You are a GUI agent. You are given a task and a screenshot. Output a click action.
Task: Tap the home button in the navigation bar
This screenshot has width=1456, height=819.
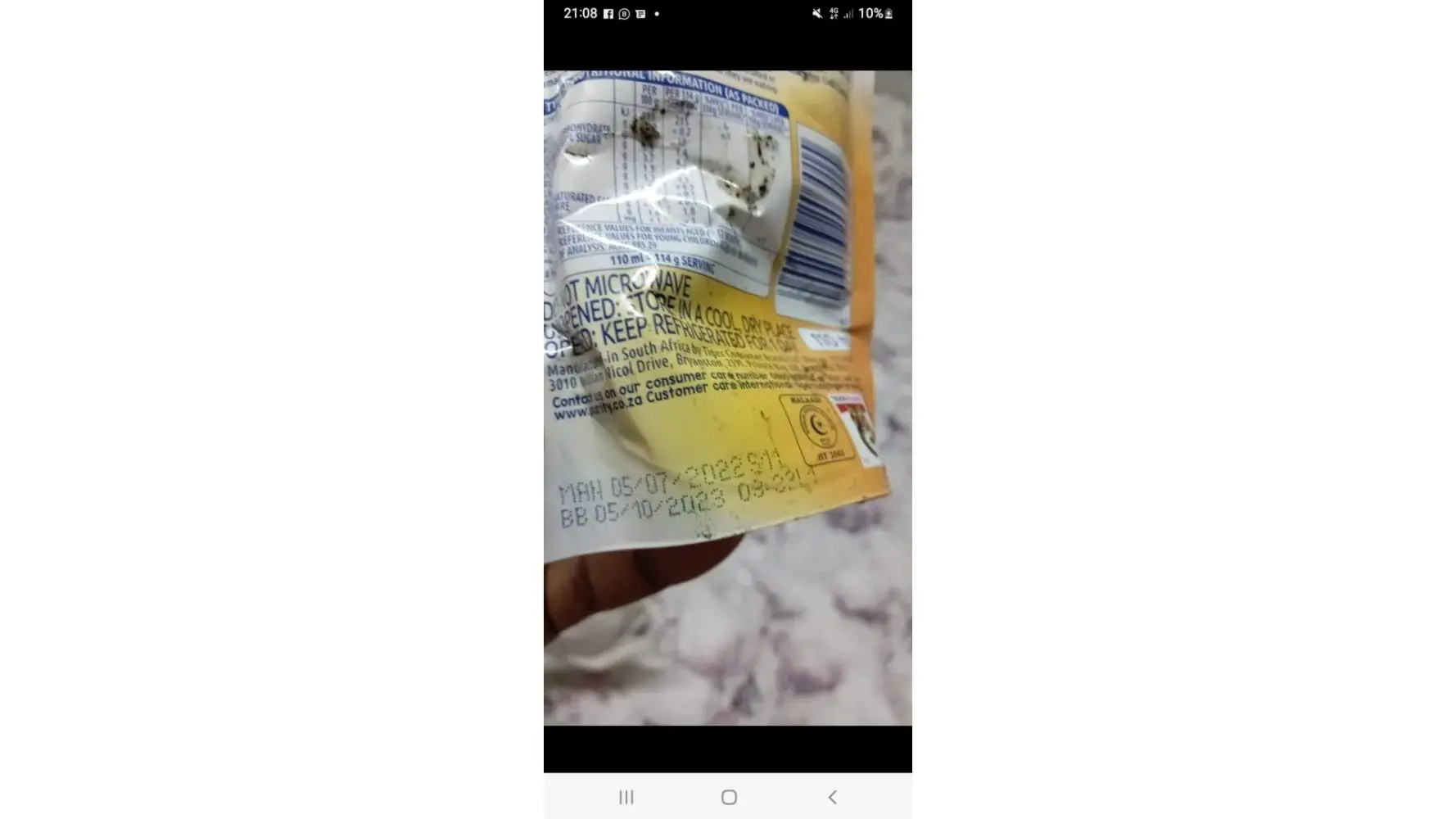point(729,797)
